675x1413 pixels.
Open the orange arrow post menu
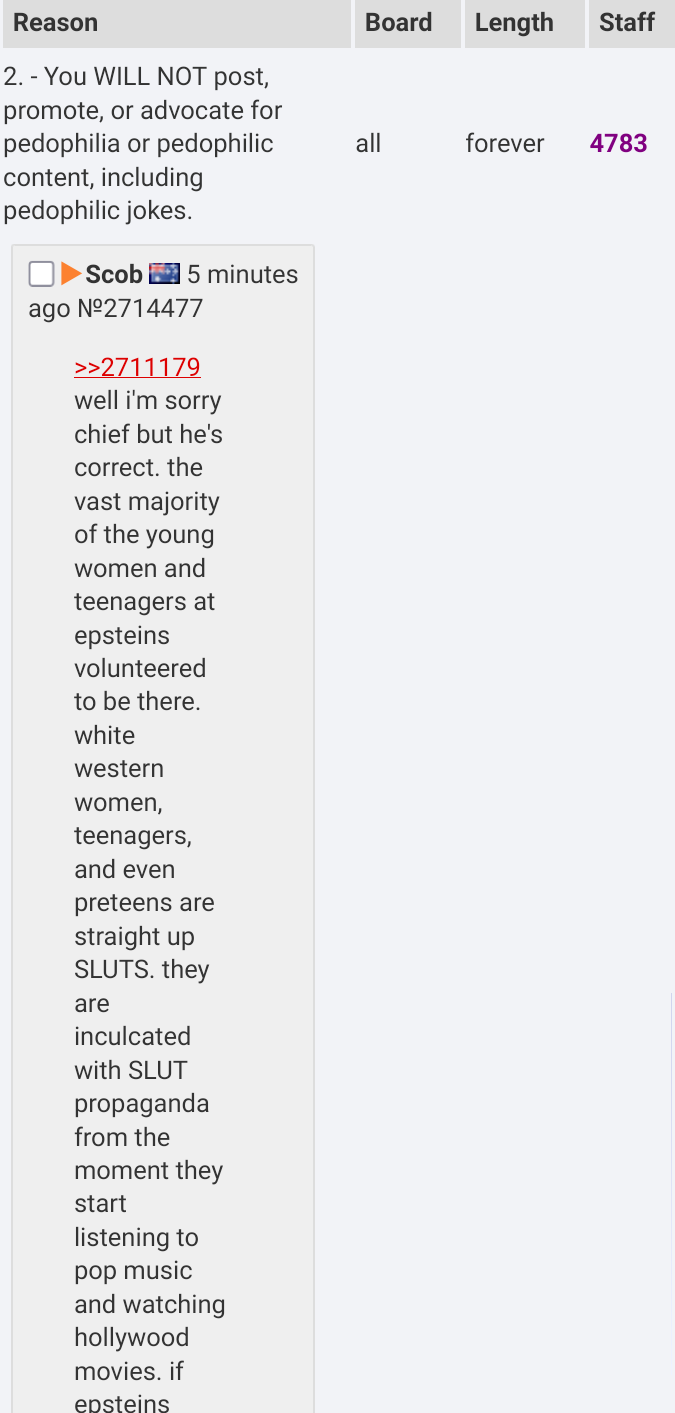(71, 274)
